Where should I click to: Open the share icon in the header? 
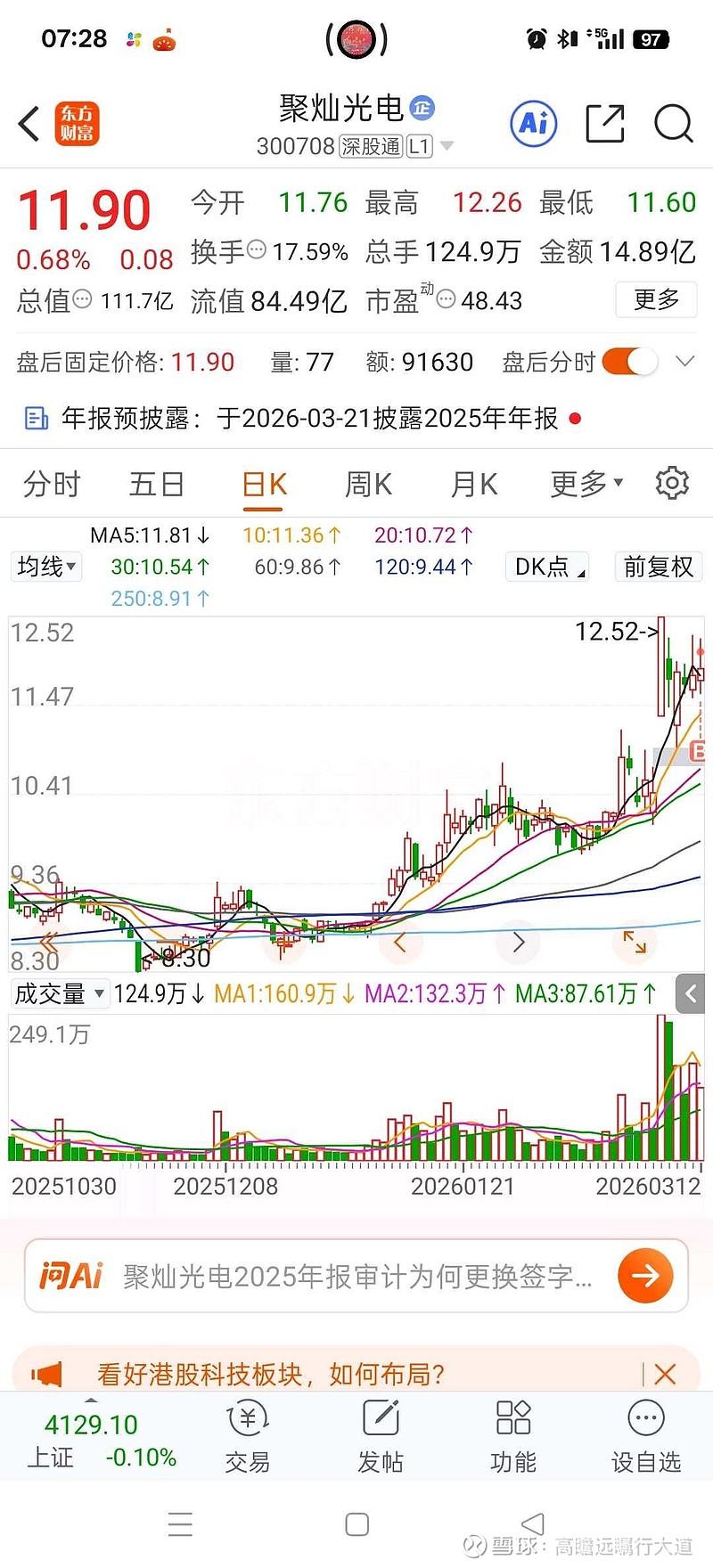point(604,124)
